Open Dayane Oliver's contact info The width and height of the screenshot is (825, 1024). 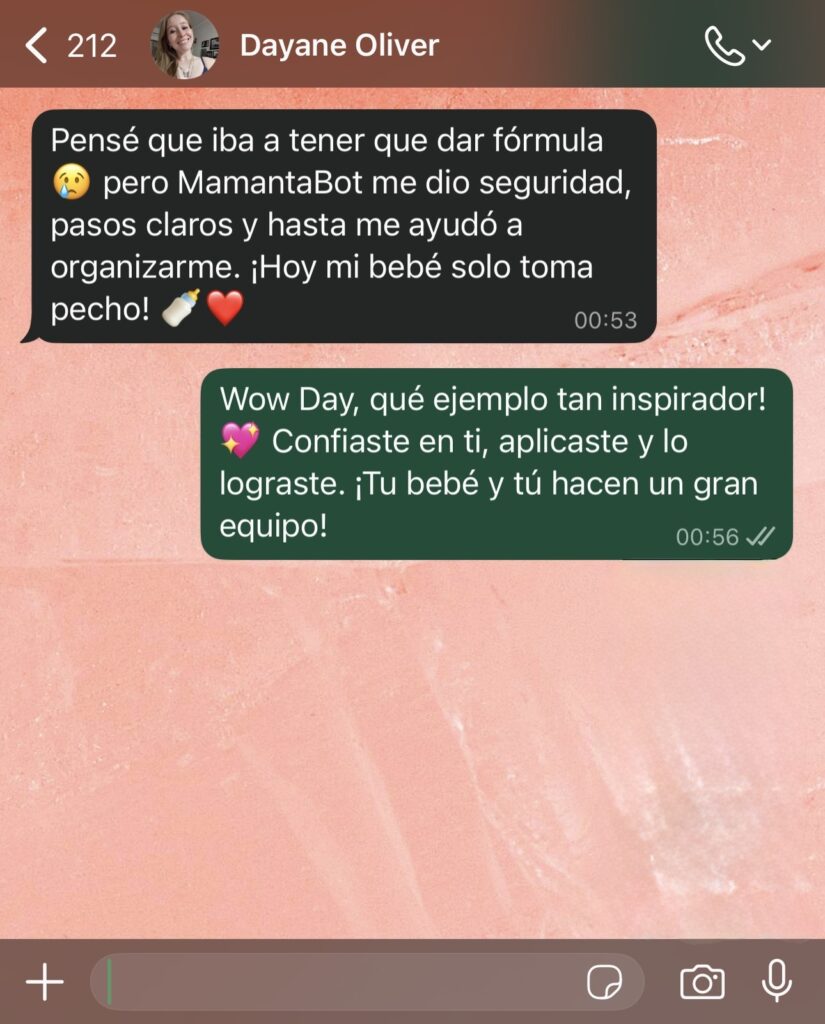[x=339, y=45]
